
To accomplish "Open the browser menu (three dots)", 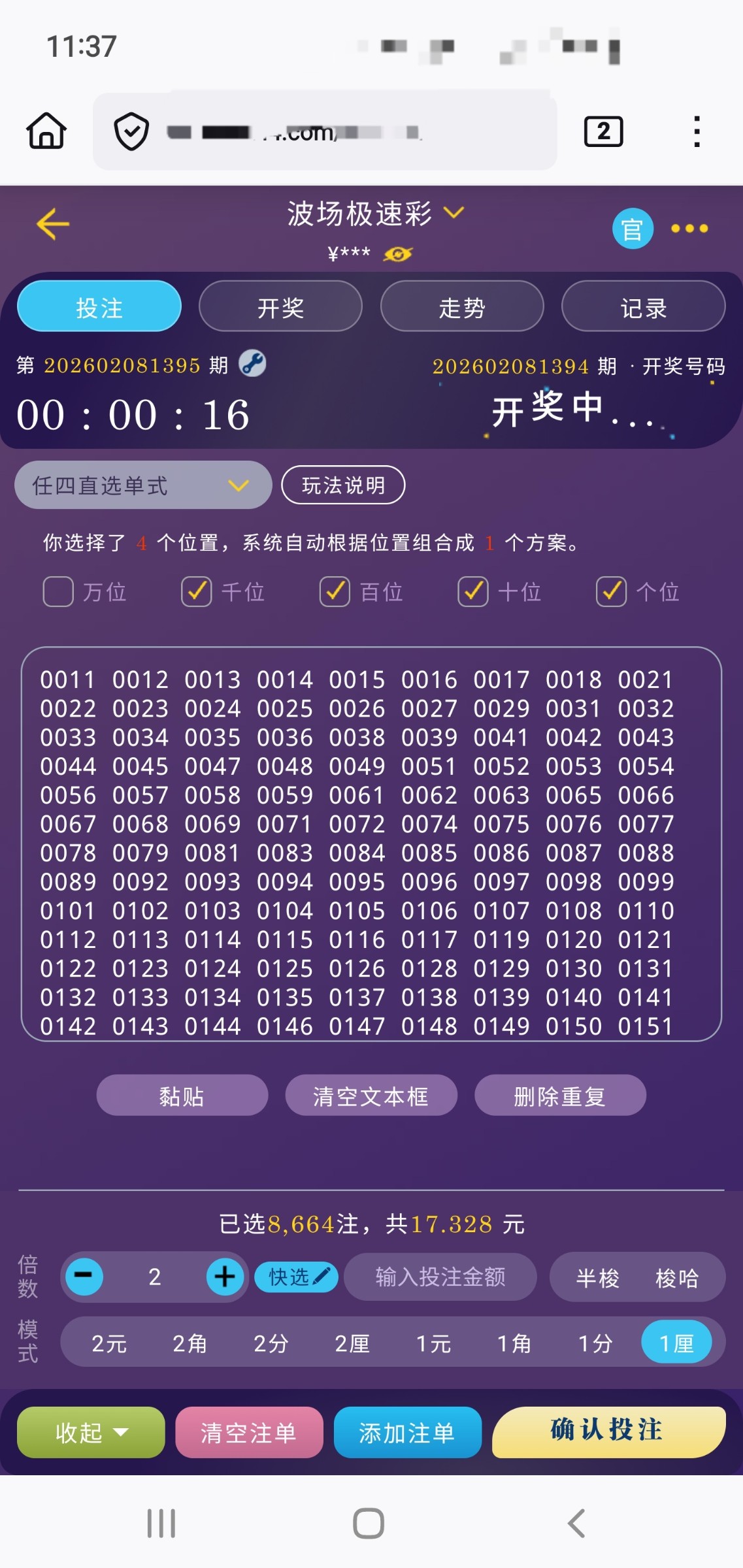I will pyautogui.click(x=697, y=130).
